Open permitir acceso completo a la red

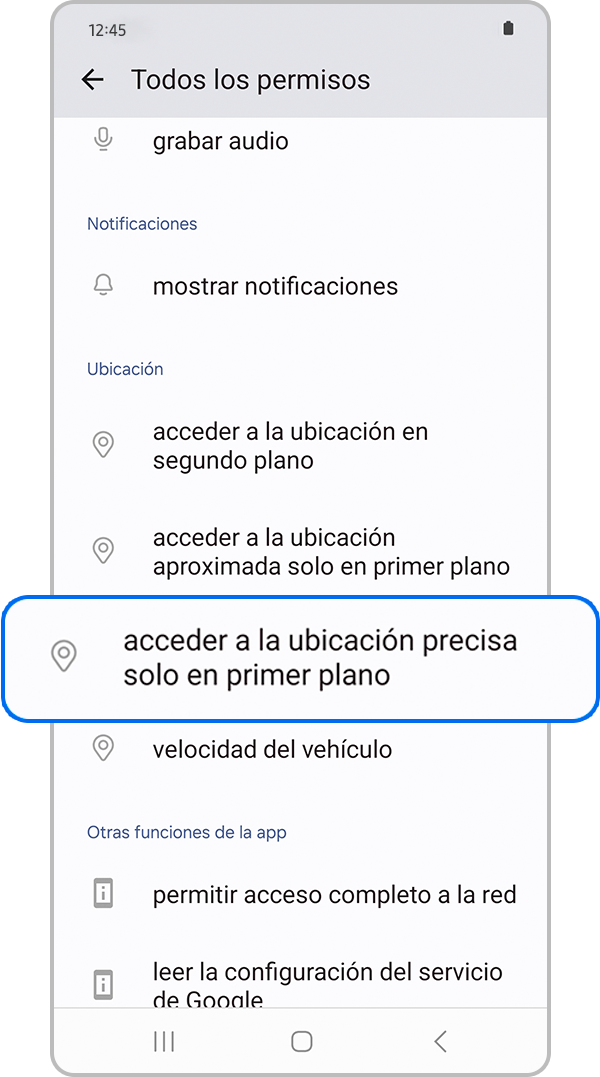[334, 895]
